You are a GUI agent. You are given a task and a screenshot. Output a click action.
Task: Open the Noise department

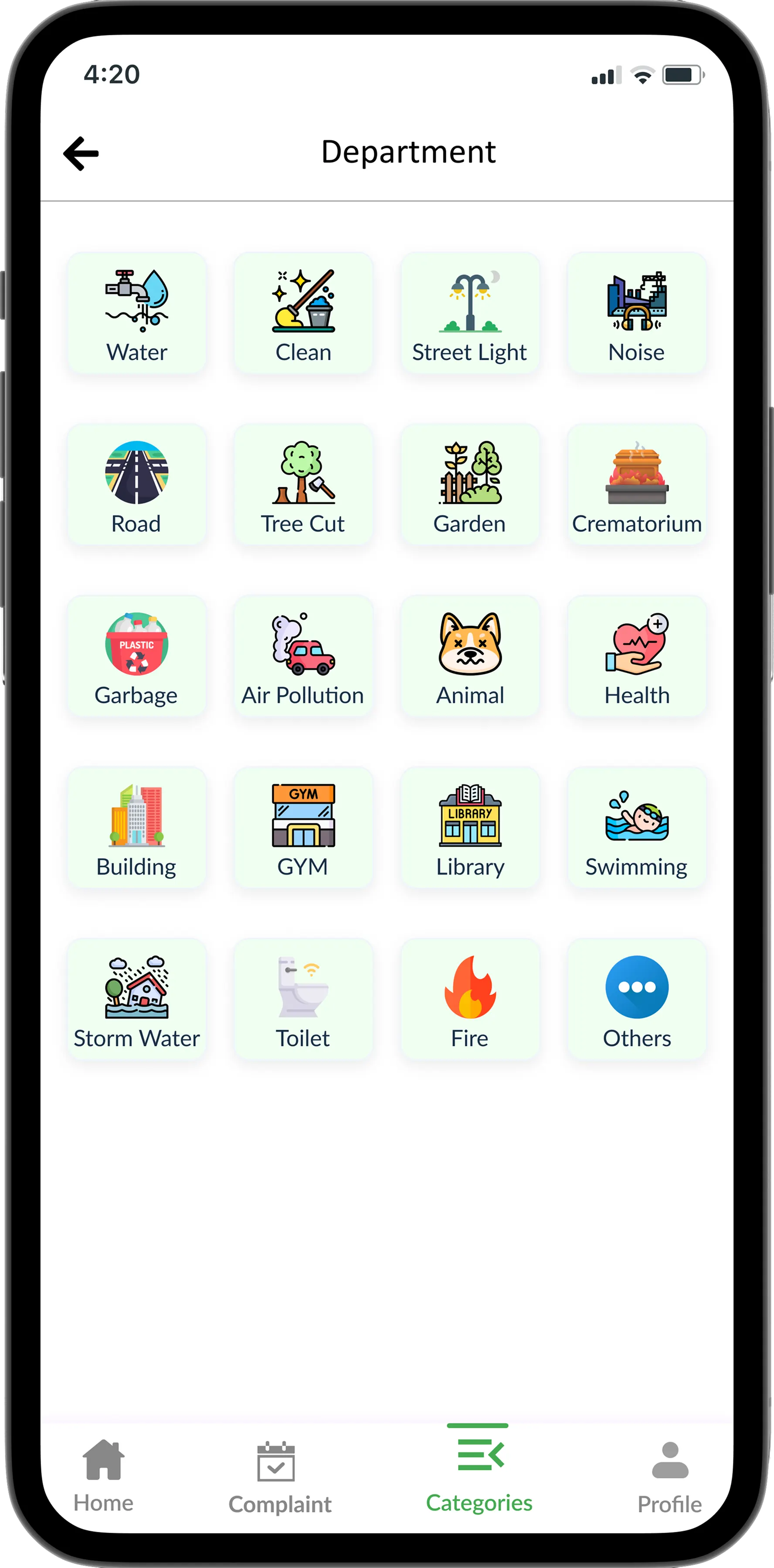tap(636, 314)
